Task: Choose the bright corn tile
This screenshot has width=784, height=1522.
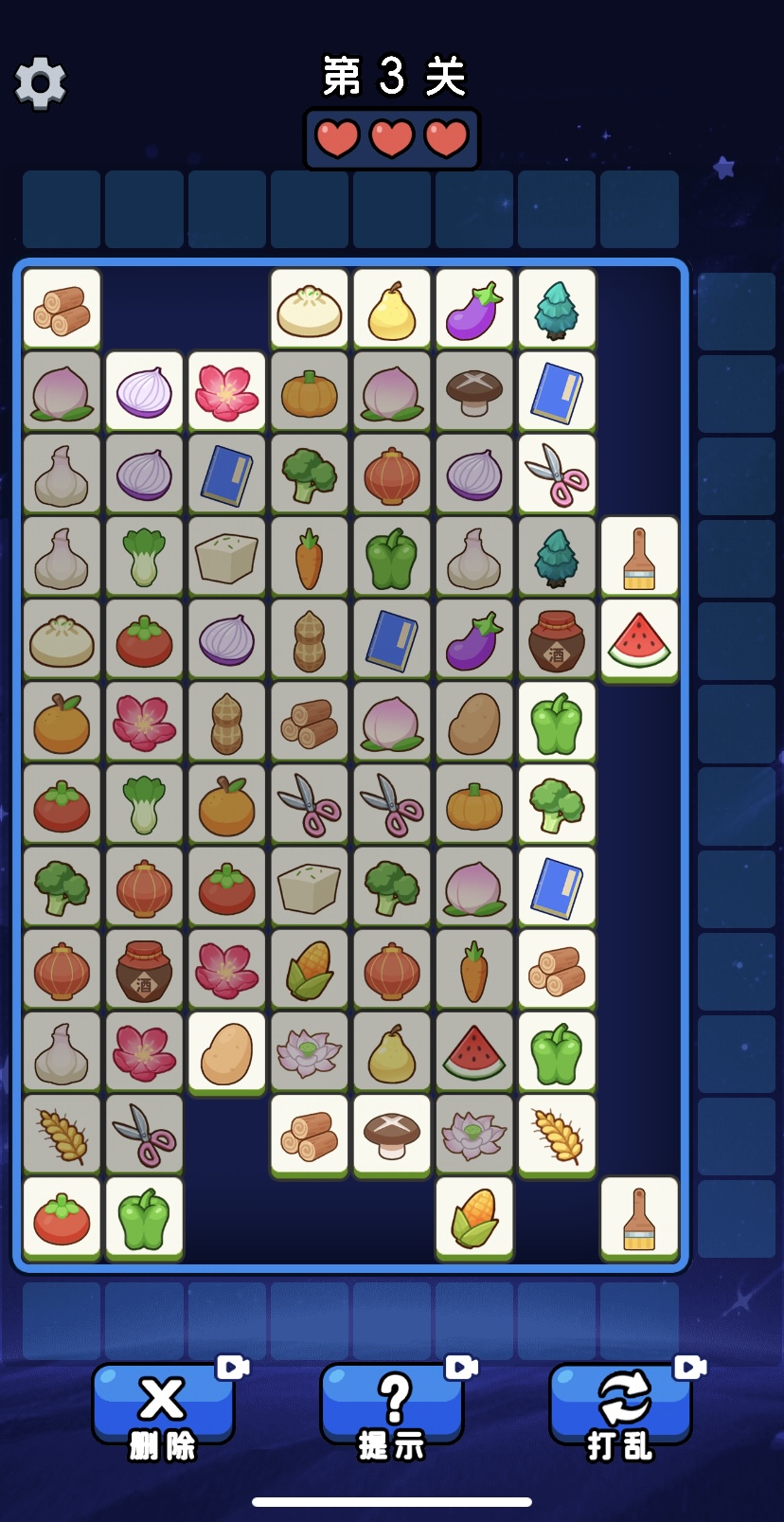Action: (x=474, y=1217)
